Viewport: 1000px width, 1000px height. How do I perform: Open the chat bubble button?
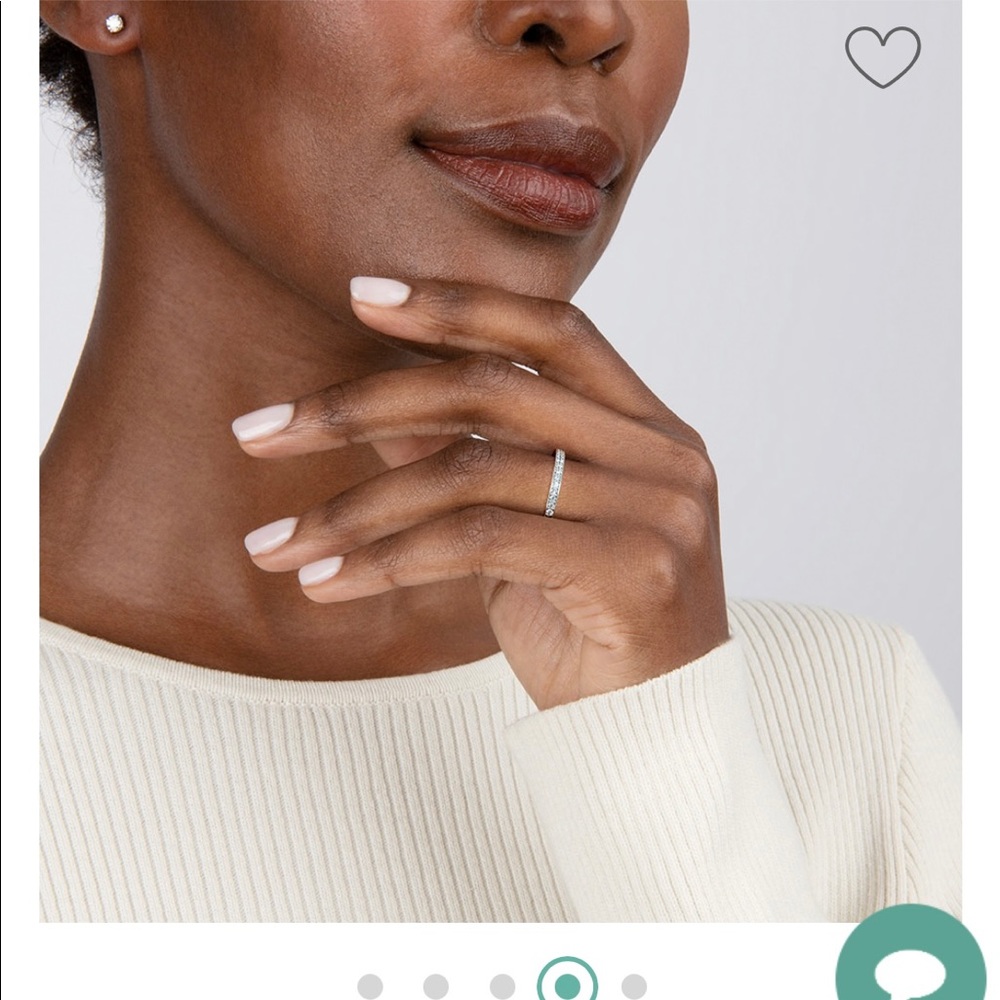pos(911,962)
